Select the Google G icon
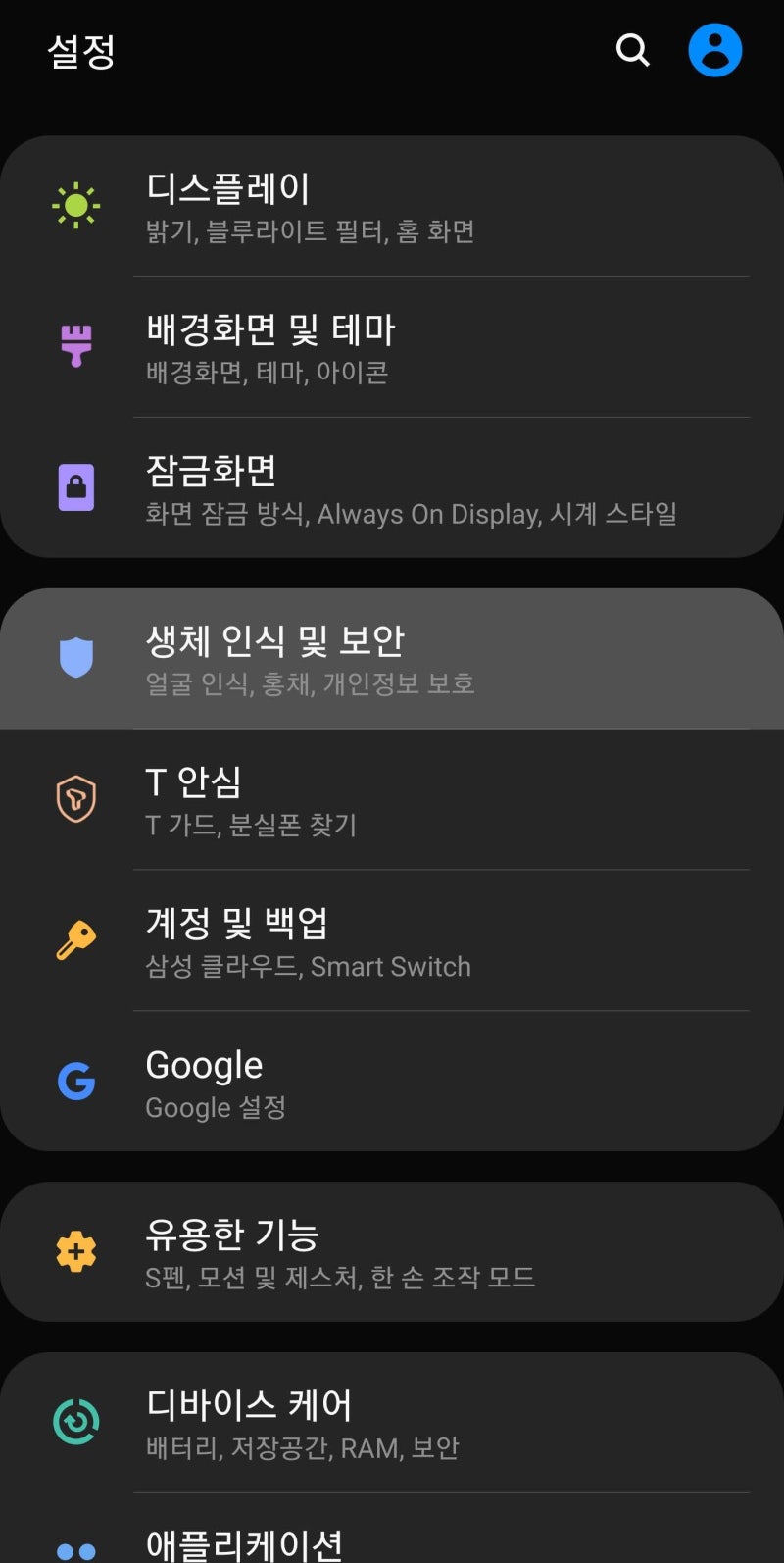This screenshot has height=1563, width=784. [x=76, y=1082]
